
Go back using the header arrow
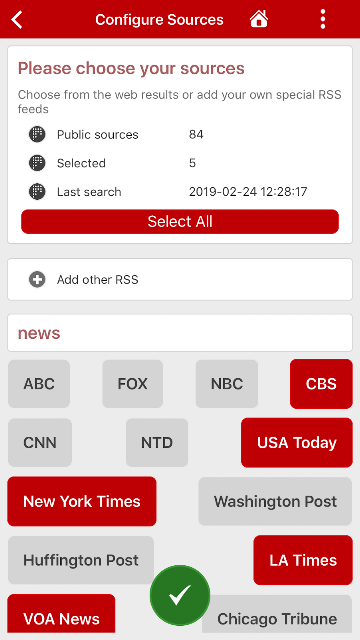[x=17, y=19]
